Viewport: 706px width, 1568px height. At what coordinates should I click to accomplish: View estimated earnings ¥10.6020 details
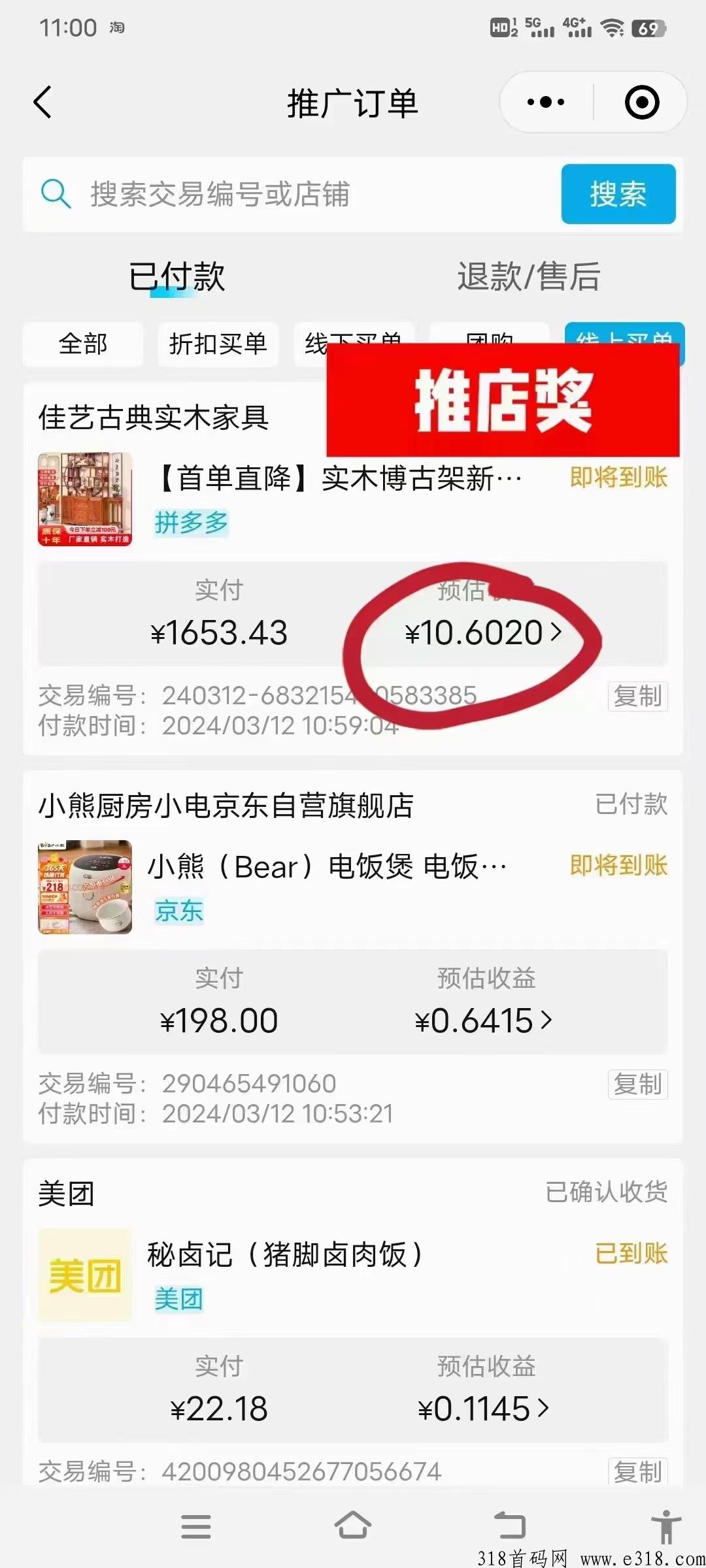(x=483, y=632)
